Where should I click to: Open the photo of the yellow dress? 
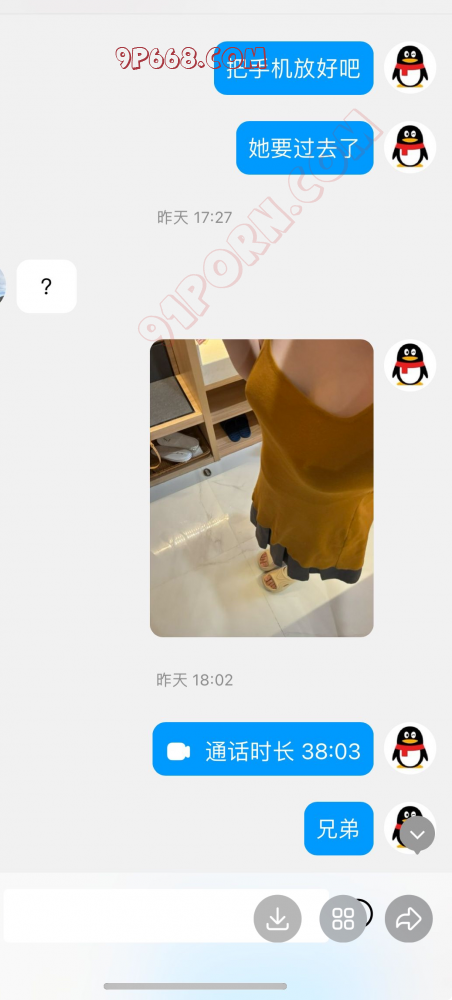pyautogui.click(x=261, y=488)
